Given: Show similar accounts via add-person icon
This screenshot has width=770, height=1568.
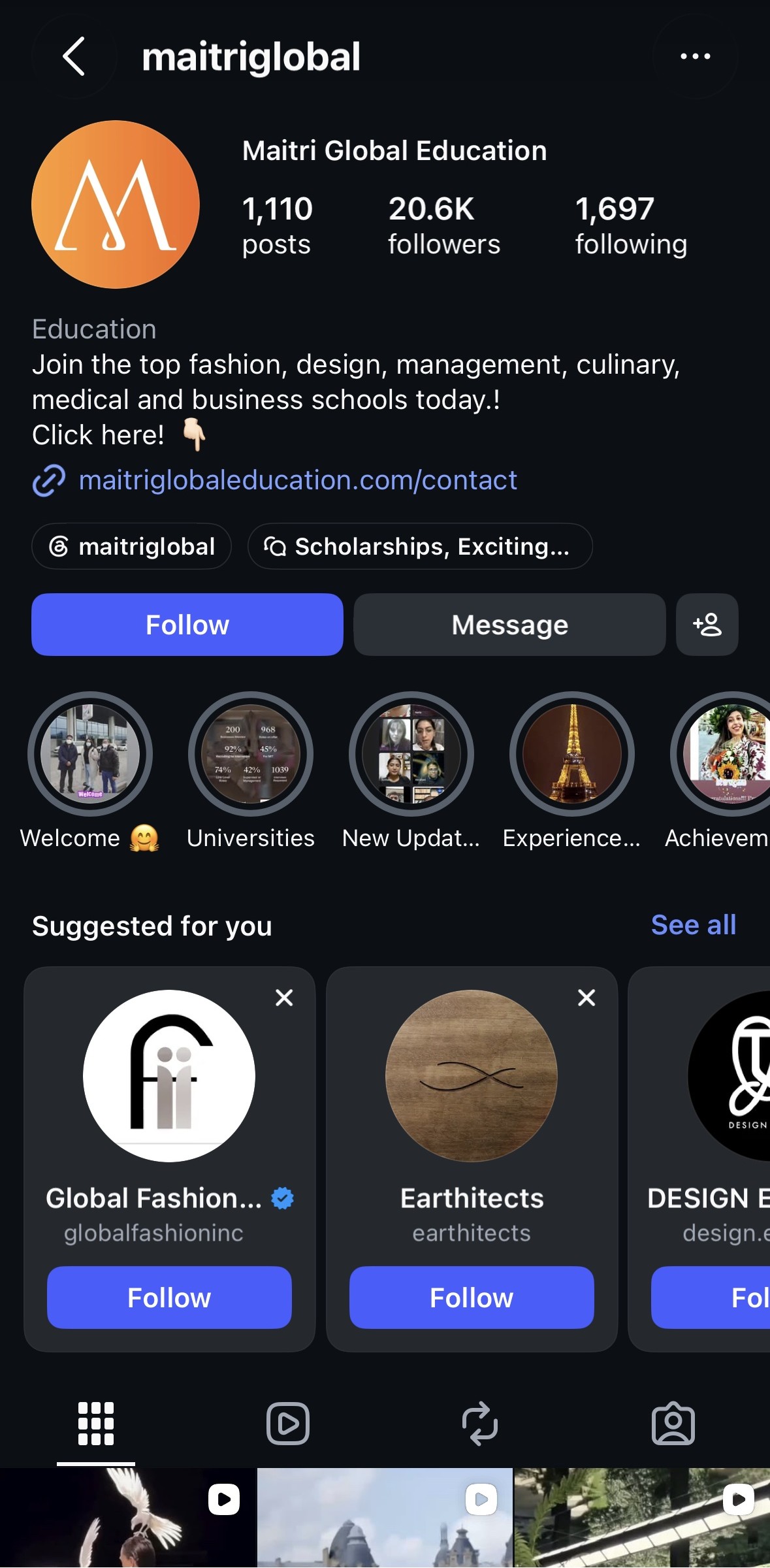Looking at the screenshot, I should 707,625.
